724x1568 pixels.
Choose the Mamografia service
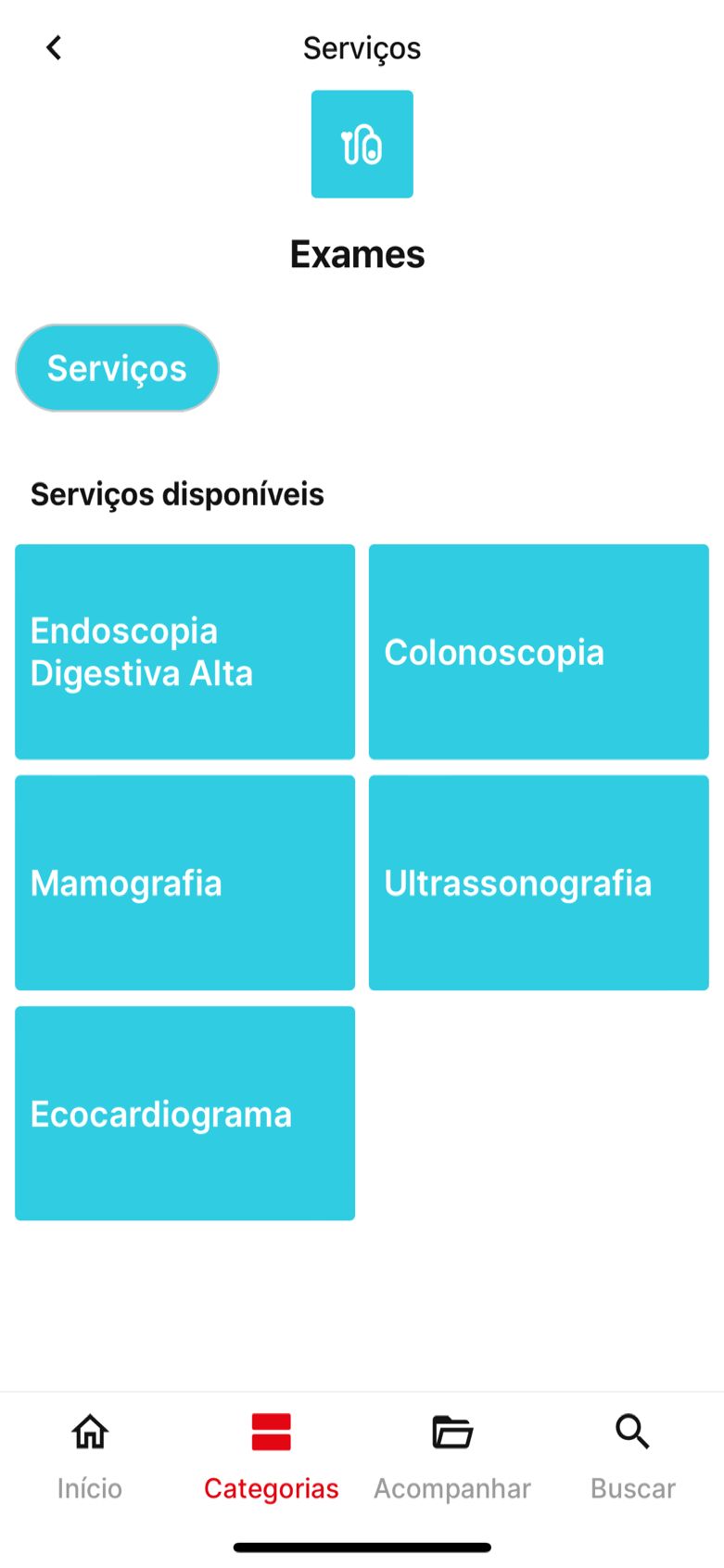184,882
